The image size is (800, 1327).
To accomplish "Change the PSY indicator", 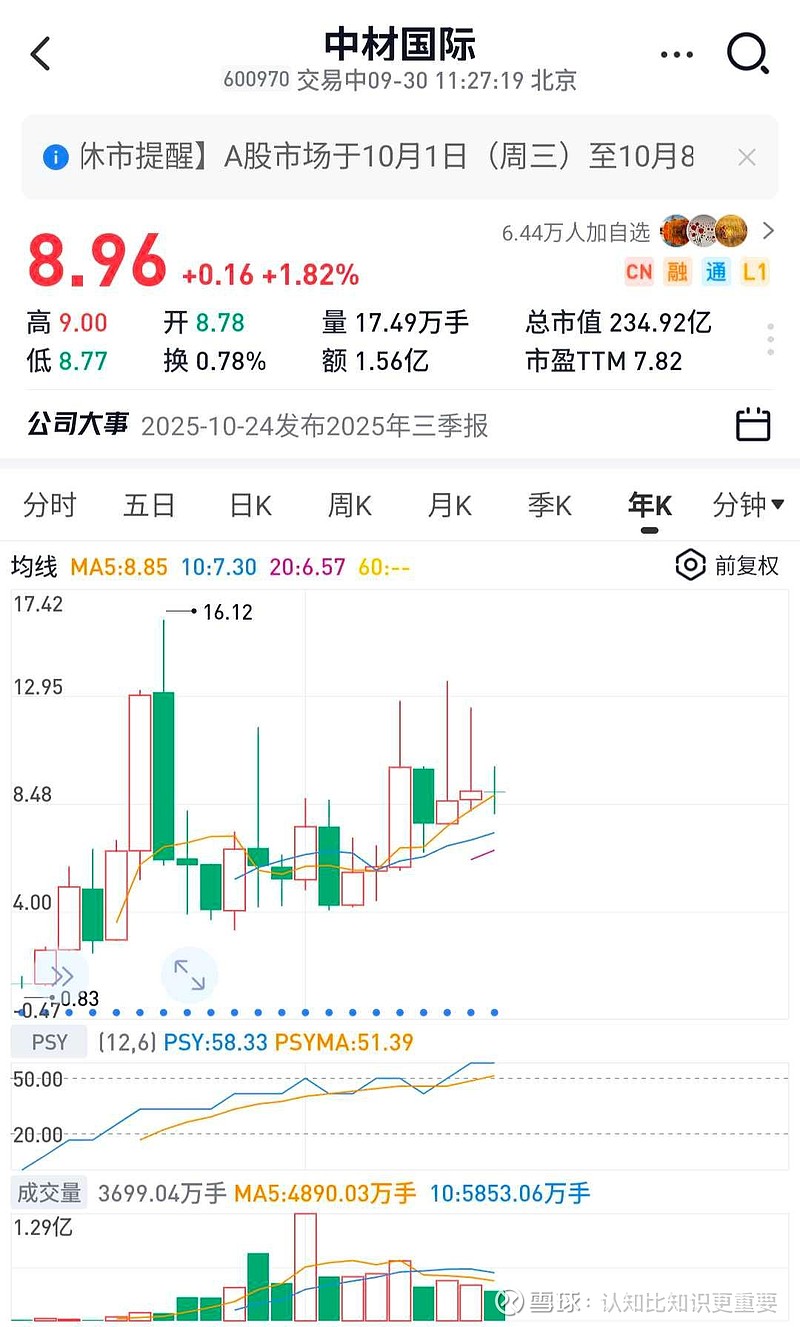I will click(x=50, y=1042).
